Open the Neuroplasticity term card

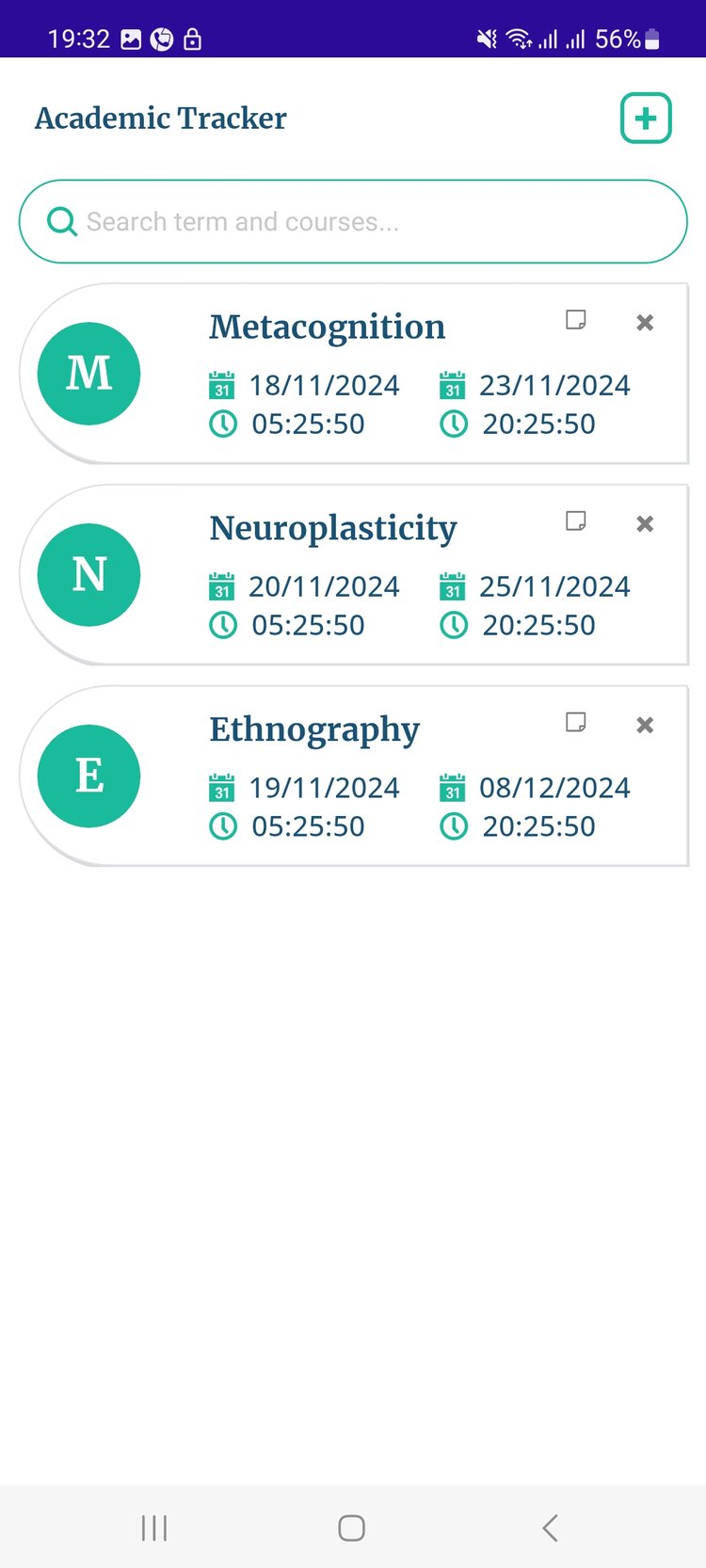coord(332,529)
